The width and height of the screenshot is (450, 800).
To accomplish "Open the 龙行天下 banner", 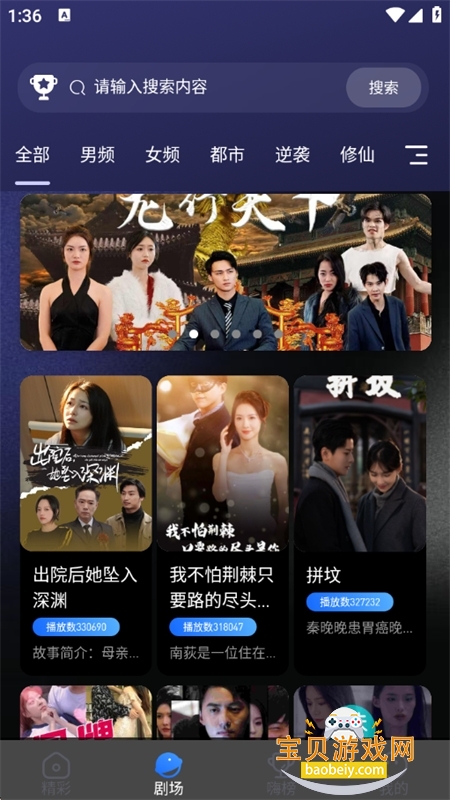I will click(226, 272).
